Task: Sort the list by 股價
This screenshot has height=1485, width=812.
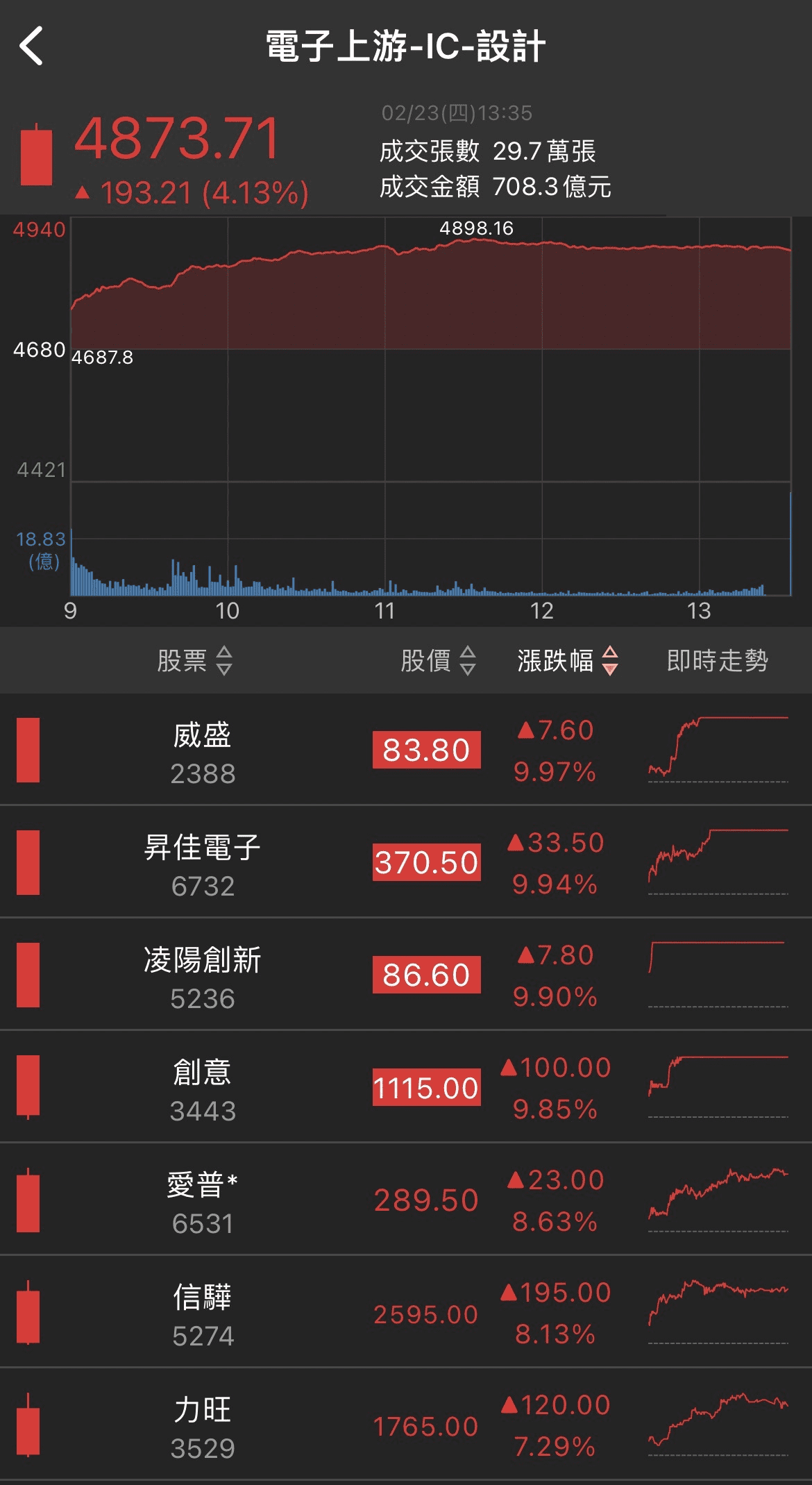Action: [439, 660]
